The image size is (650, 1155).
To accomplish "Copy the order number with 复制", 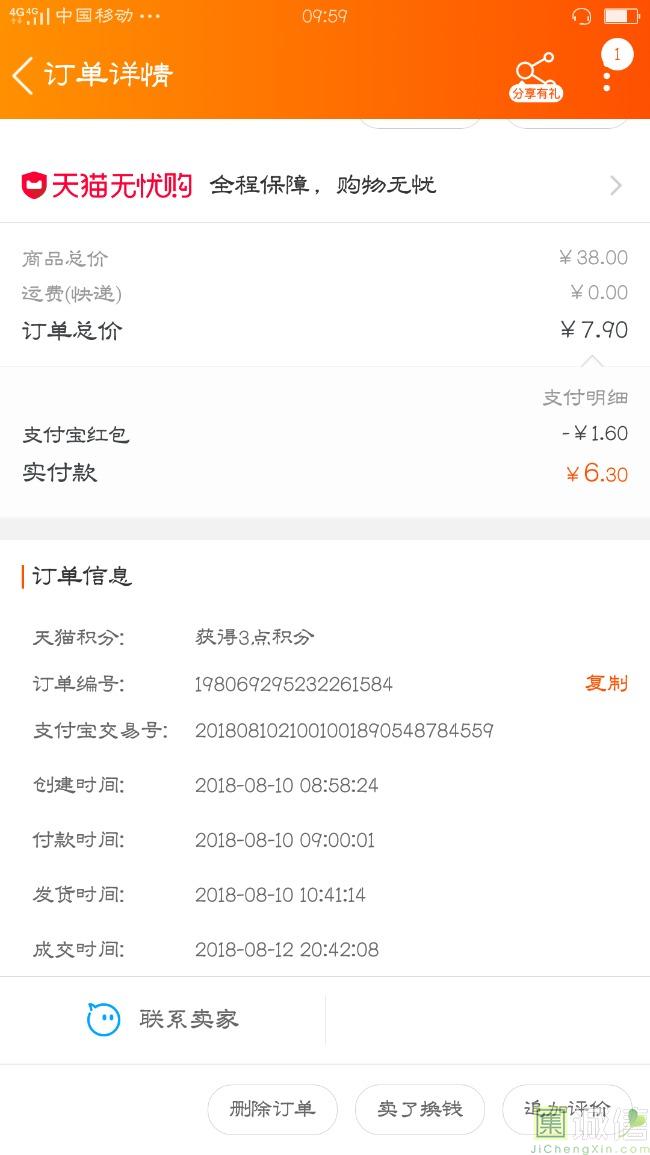I will tap(606, 683).
